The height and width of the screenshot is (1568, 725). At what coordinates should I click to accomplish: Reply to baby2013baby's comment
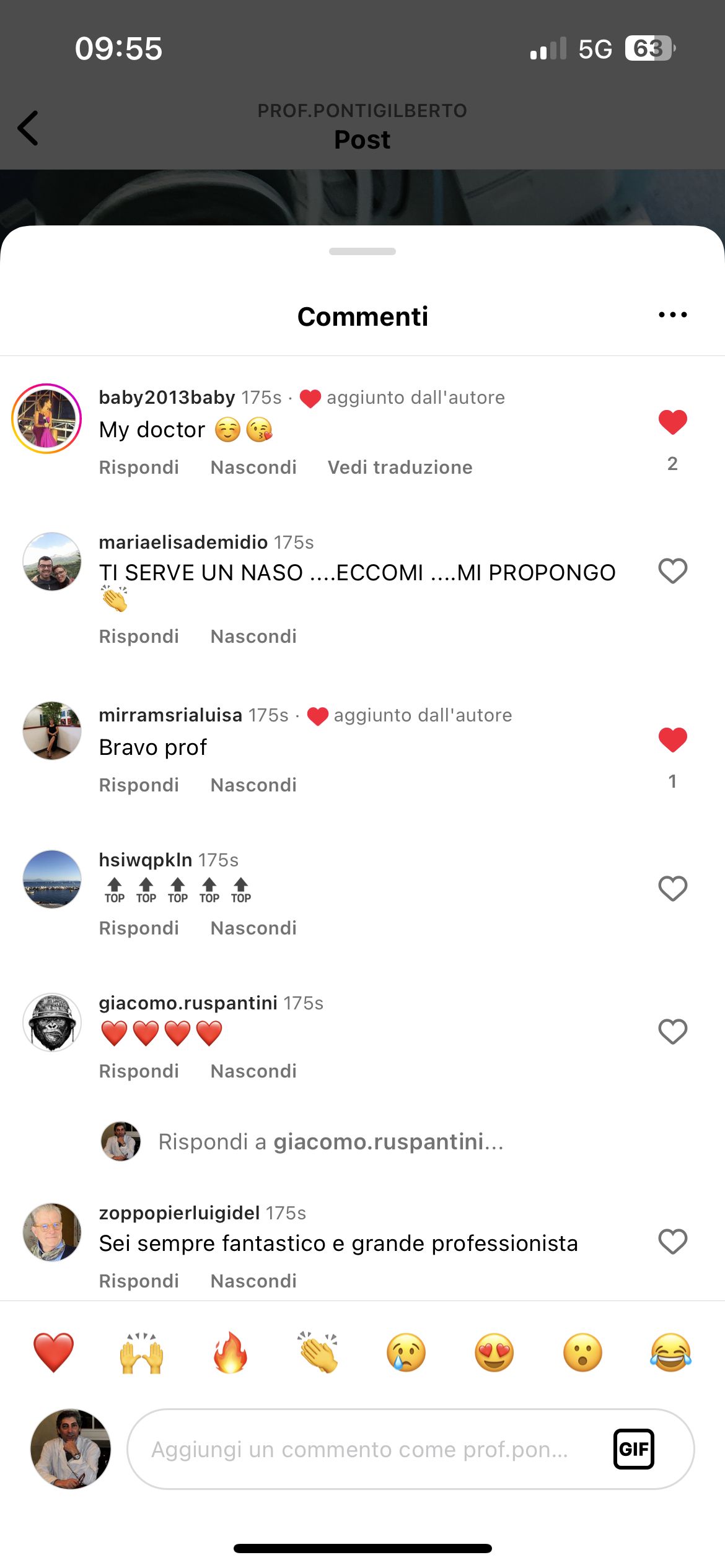click(x=139, y=468)
